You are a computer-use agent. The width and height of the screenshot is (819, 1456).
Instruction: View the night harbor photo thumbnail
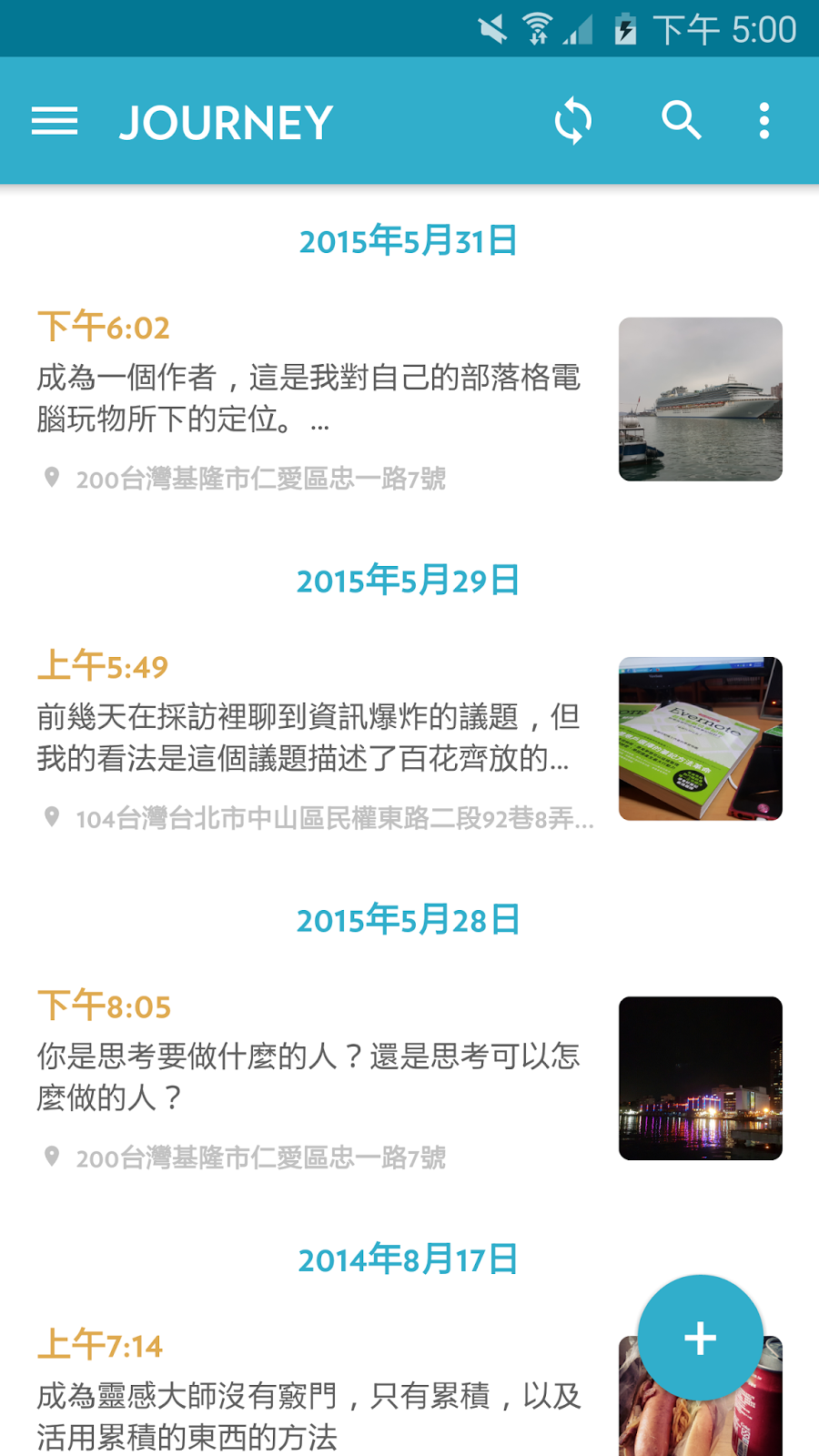click(x=700, y=1077)
